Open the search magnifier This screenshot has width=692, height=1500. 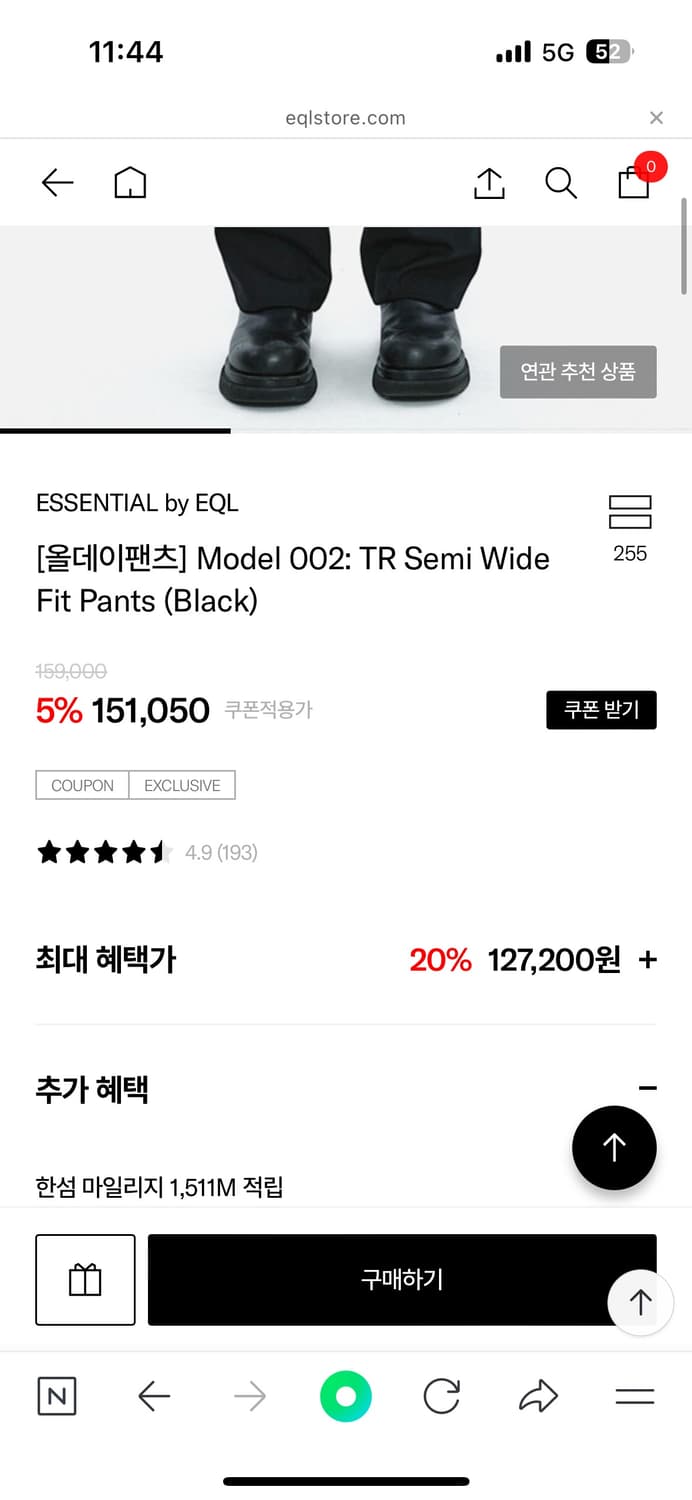[560, 182]
